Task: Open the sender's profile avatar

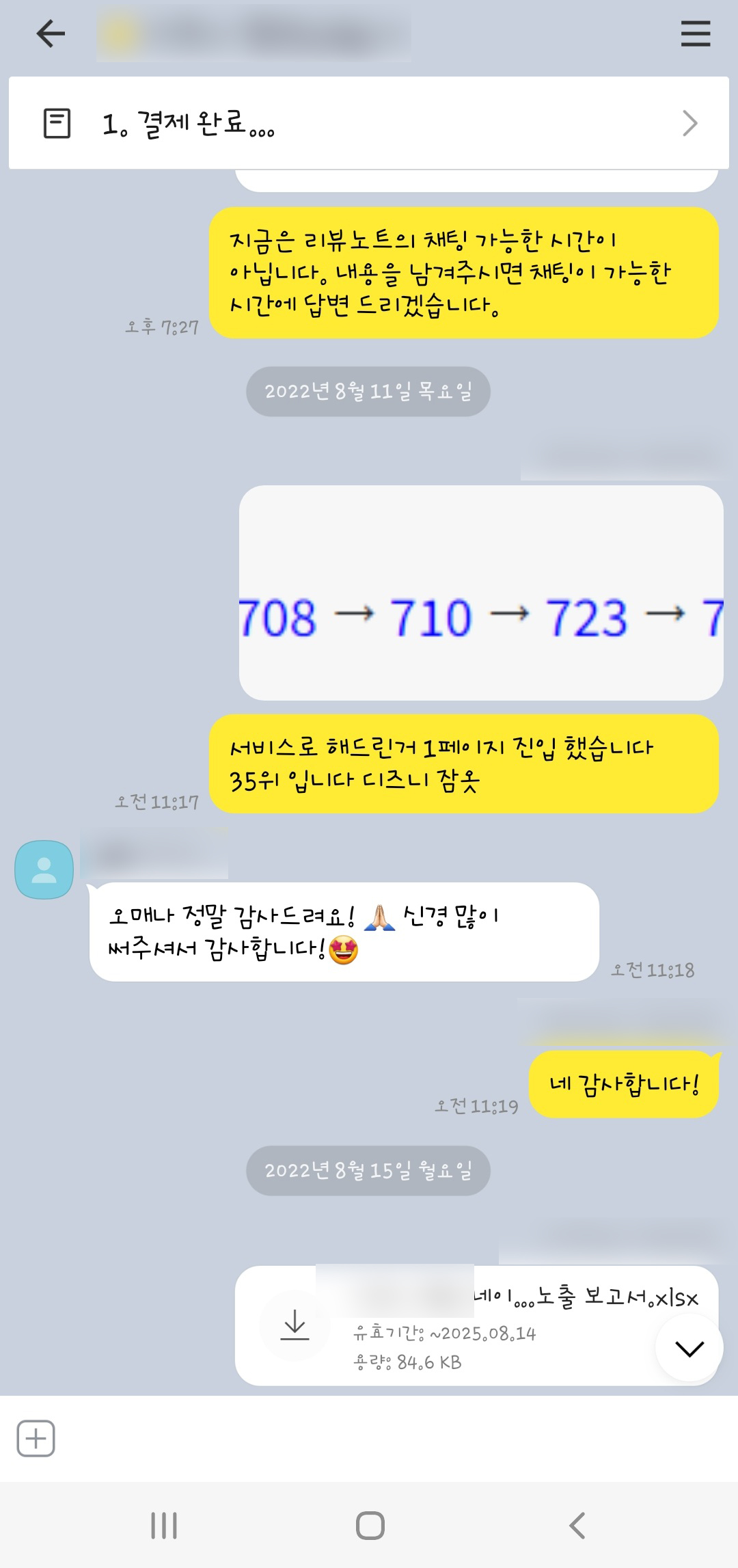Action: pyautogui.click(x=44, y=869)
